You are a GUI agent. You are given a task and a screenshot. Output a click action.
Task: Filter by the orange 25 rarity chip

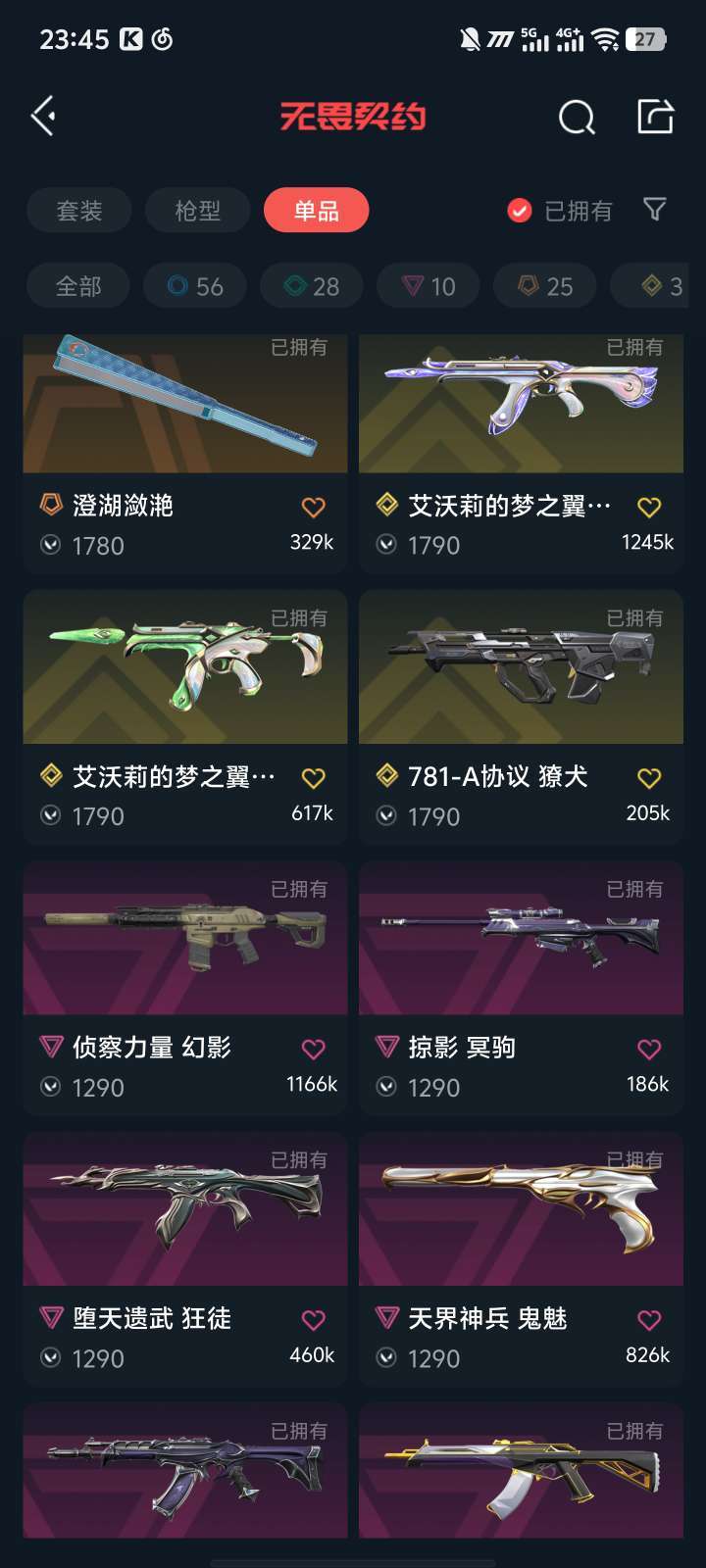(x=545, y=286)
